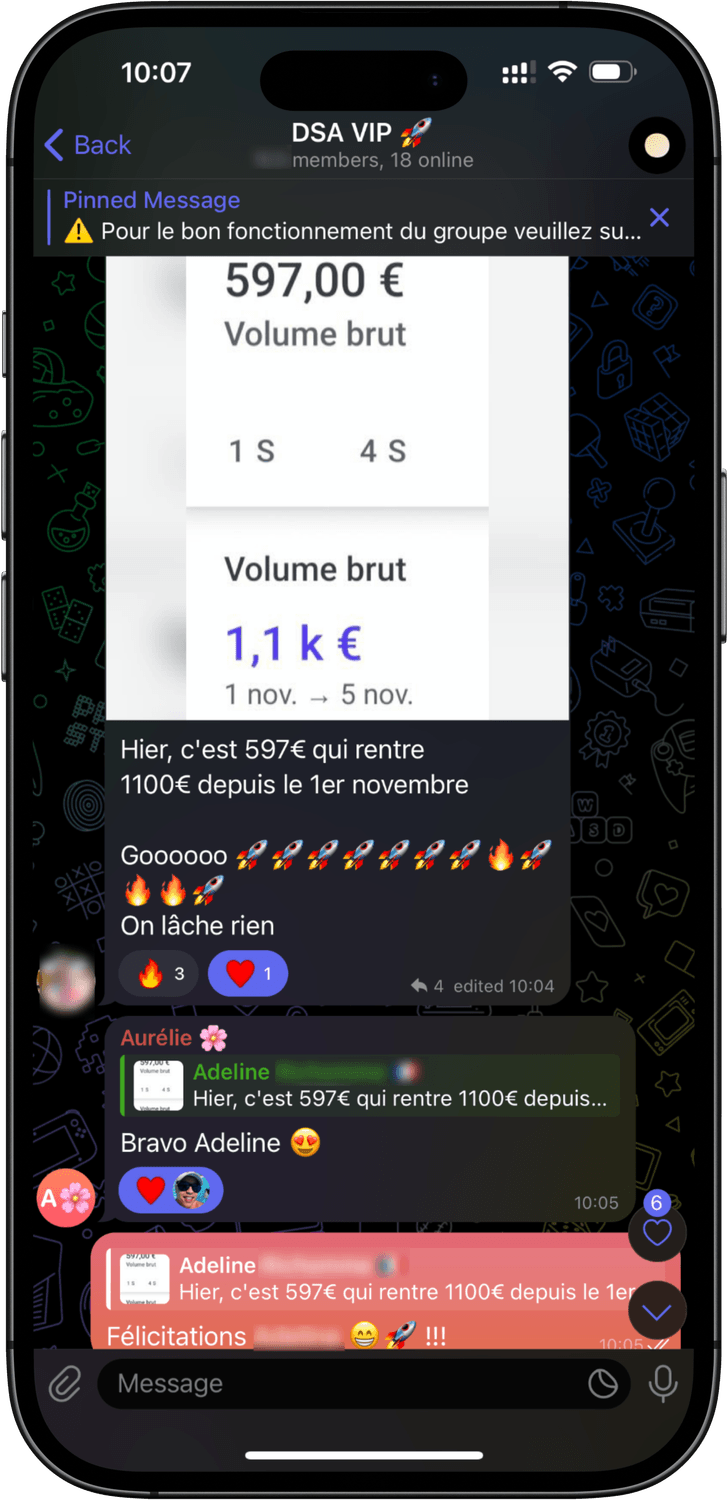Open the DSA VIP group info
Image resolution: width=728 pixels, height=1500 pixels.
pos(362,145)
